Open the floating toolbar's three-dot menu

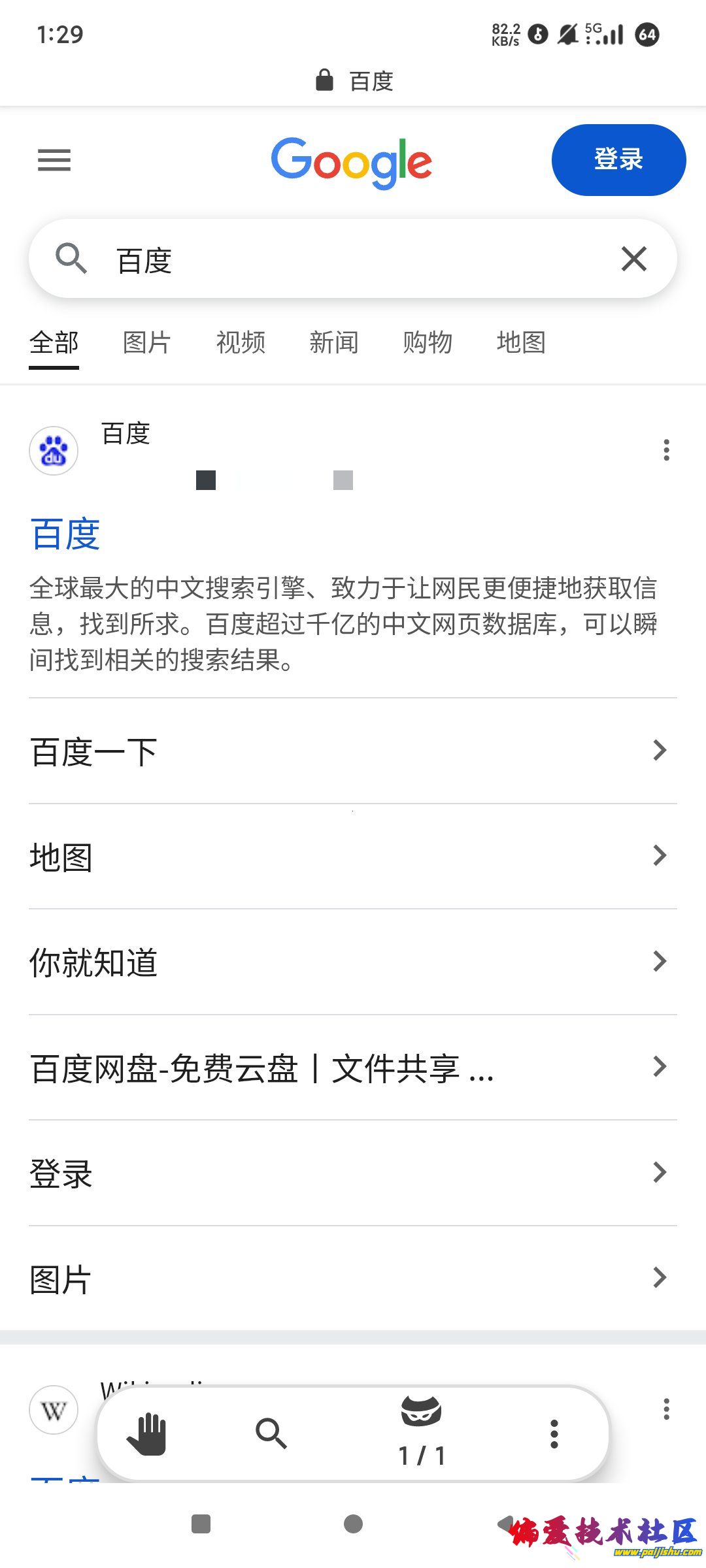[x=554, y=1434]
